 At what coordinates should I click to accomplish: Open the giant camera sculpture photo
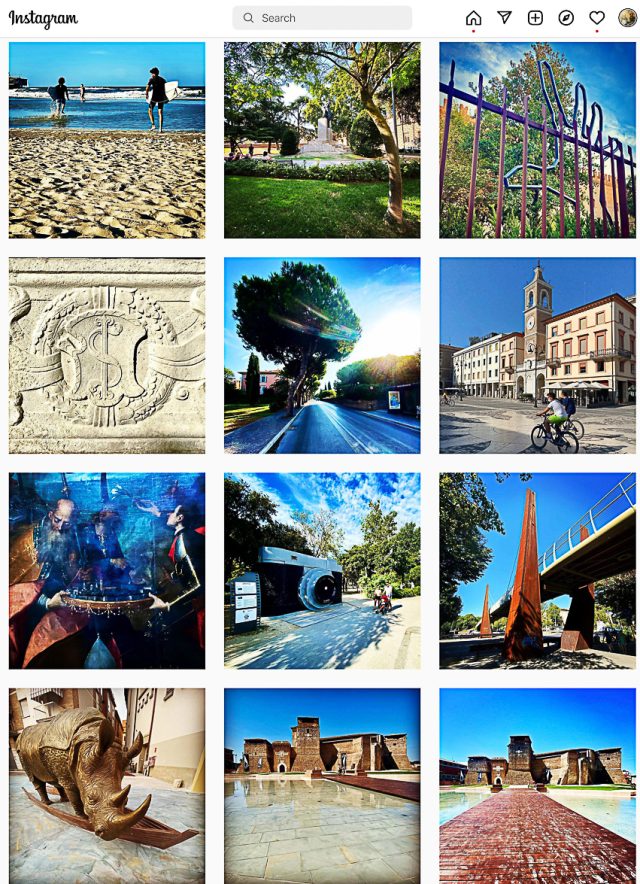(322, 570)
